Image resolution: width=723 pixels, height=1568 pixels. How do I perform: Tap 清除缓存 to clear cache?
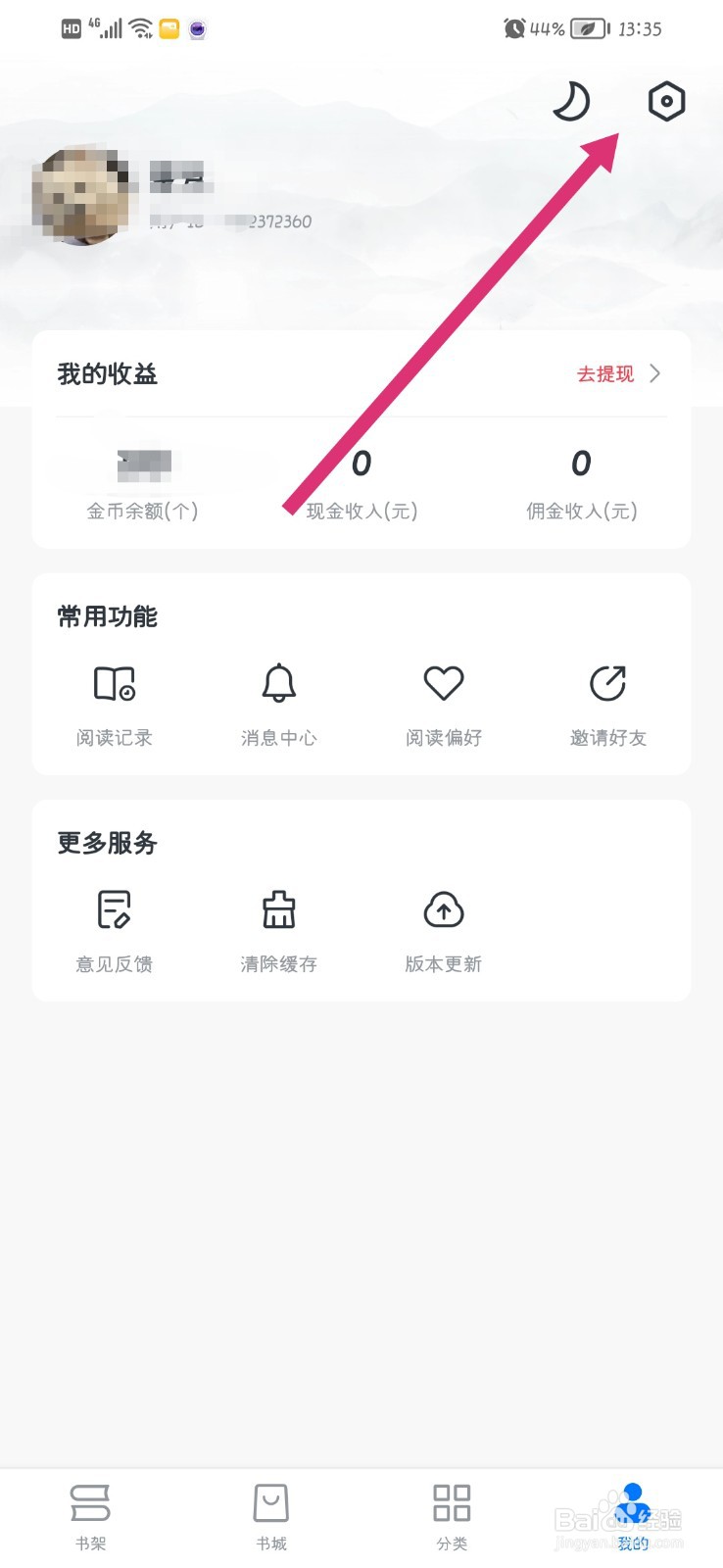pyautogui.click(x=279, y=932)
